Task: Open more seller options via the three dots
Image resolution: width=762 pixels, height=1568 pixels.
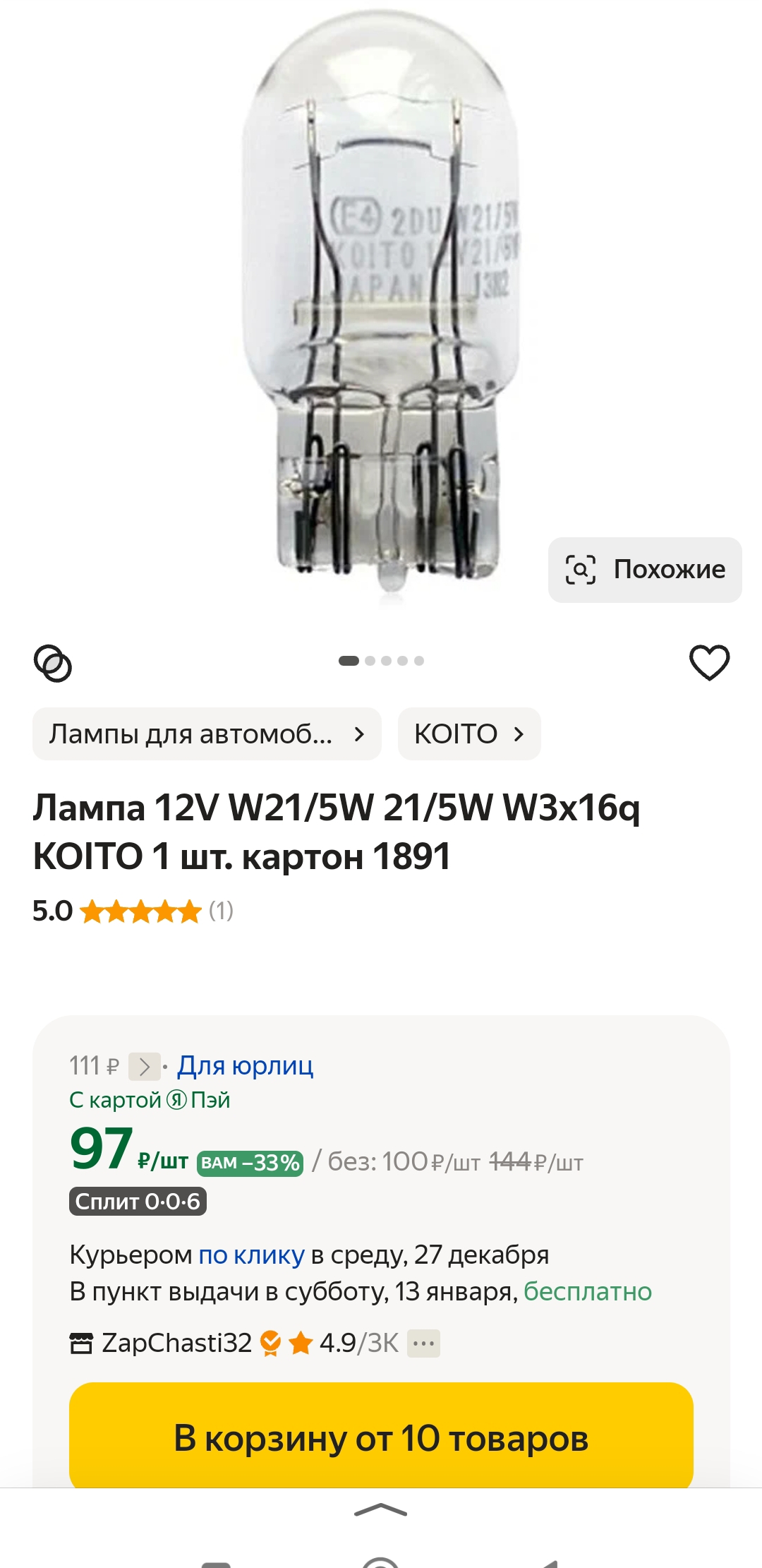Action: coord(424,1343)
